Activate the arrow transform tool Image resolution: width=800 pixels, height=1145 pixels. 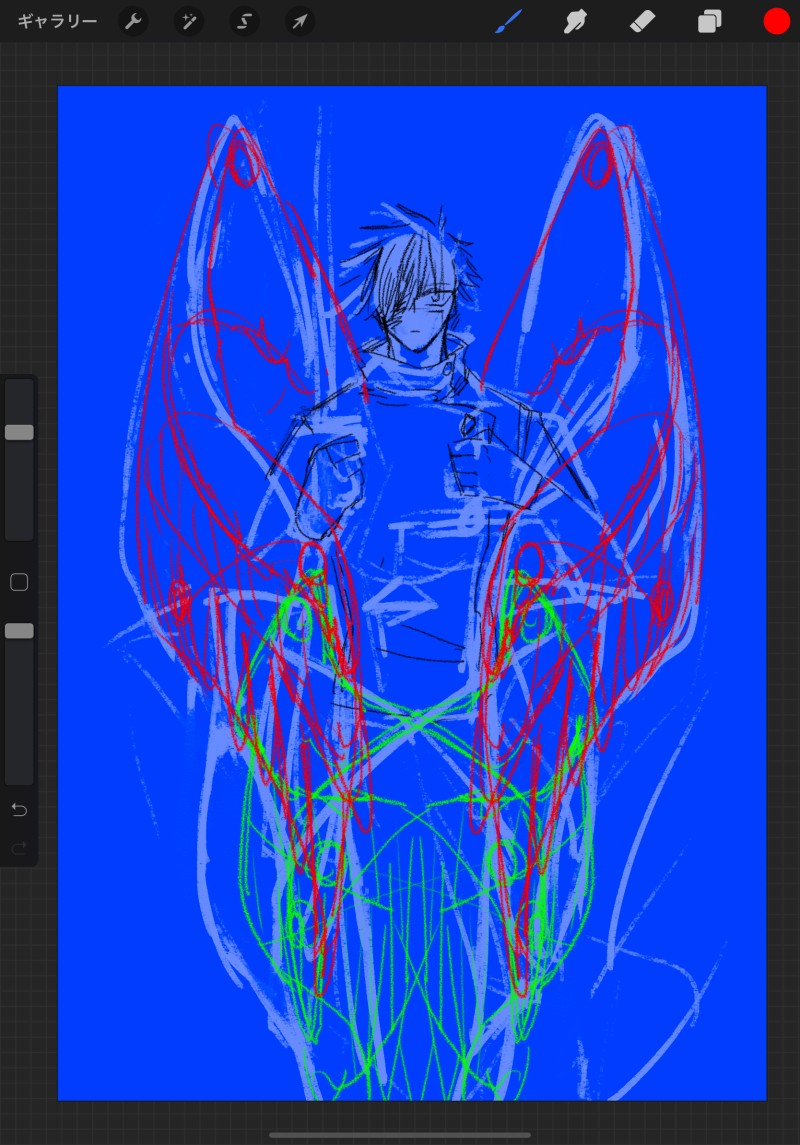298,21
